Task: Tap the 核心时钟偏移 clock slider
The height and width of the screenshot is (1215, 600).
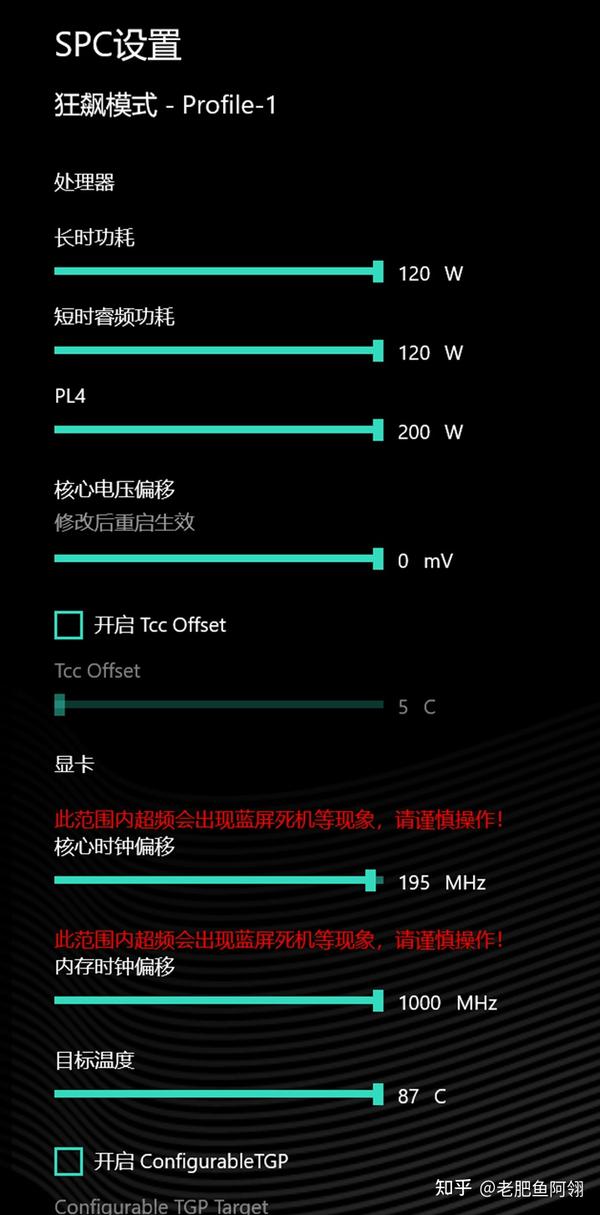Action: tap(219, 880)
